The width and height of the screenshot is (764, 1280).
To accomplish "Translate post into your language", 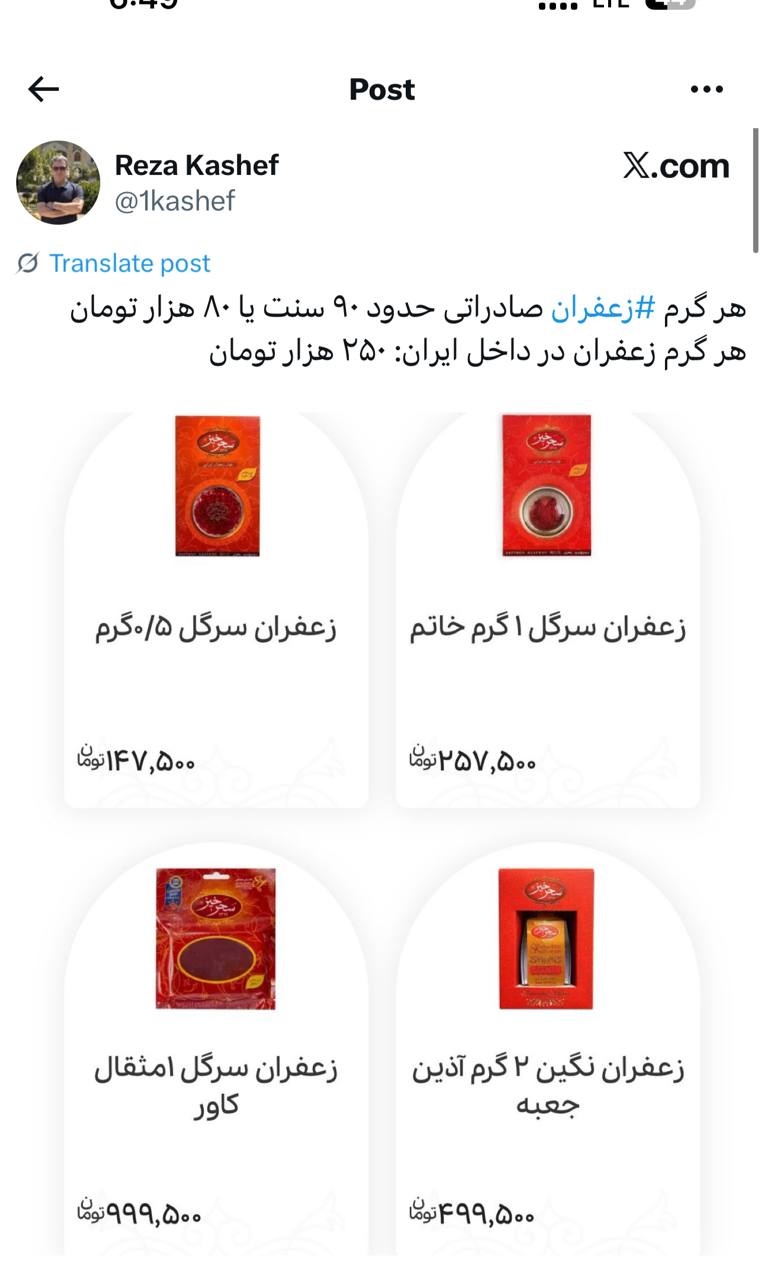I will (129, 264).
